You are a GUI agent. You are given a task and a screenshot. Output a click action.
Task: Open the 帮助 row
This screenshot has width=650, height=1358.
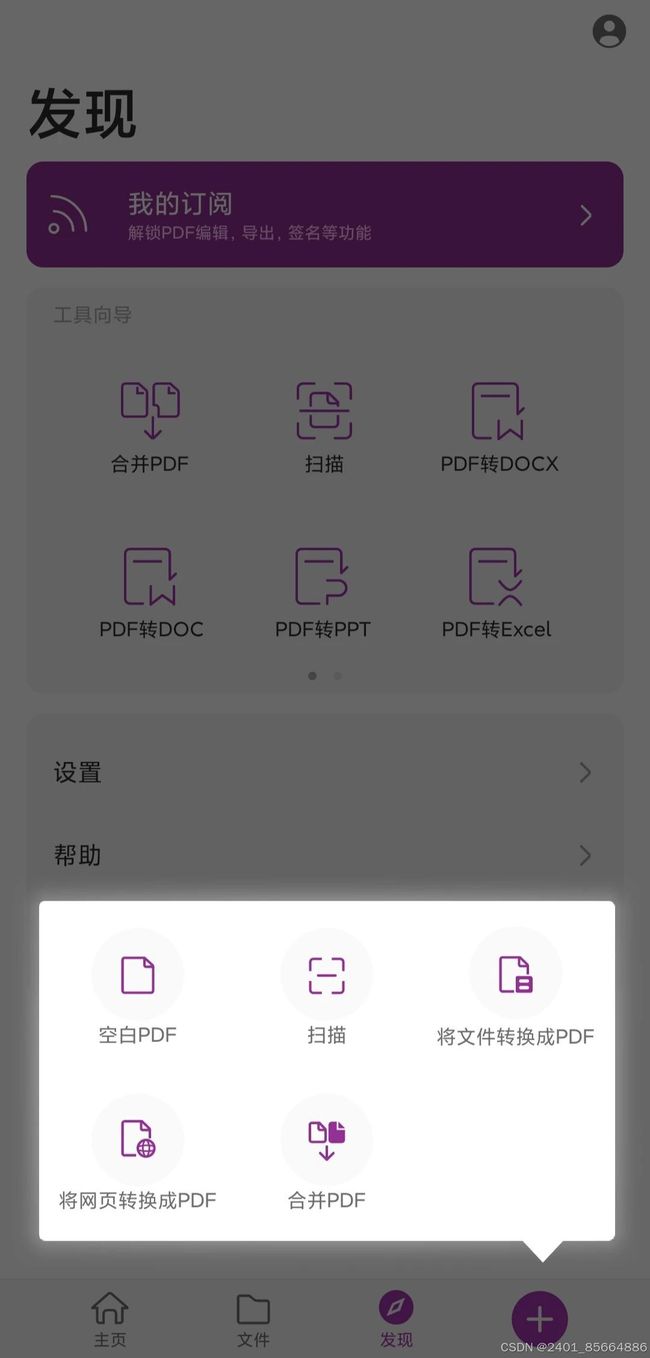(325, 855)
